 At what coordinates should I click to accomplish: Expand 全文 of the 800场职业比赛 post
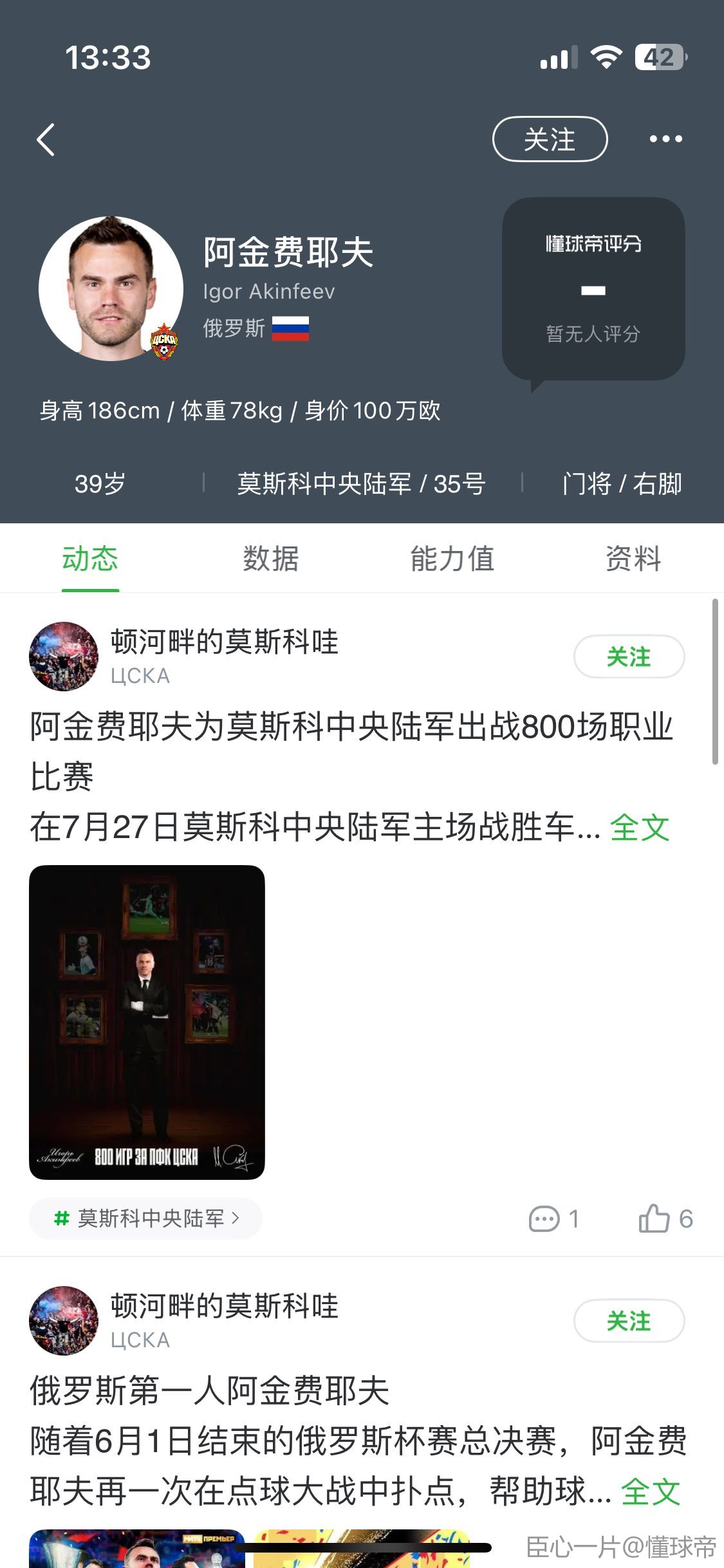(640, 827)
